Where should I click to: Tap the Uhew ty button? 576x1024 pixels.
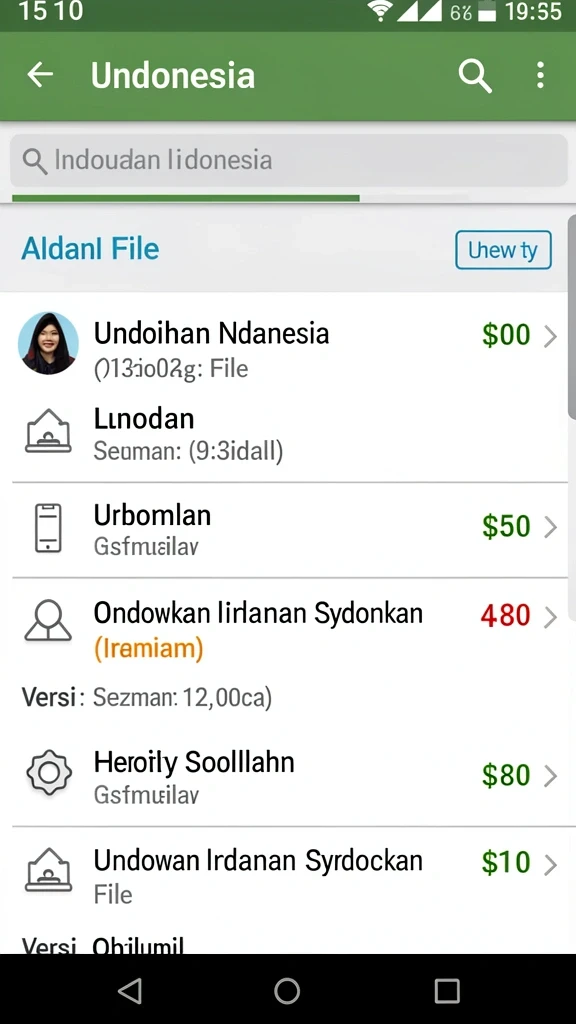pos(503,250)
